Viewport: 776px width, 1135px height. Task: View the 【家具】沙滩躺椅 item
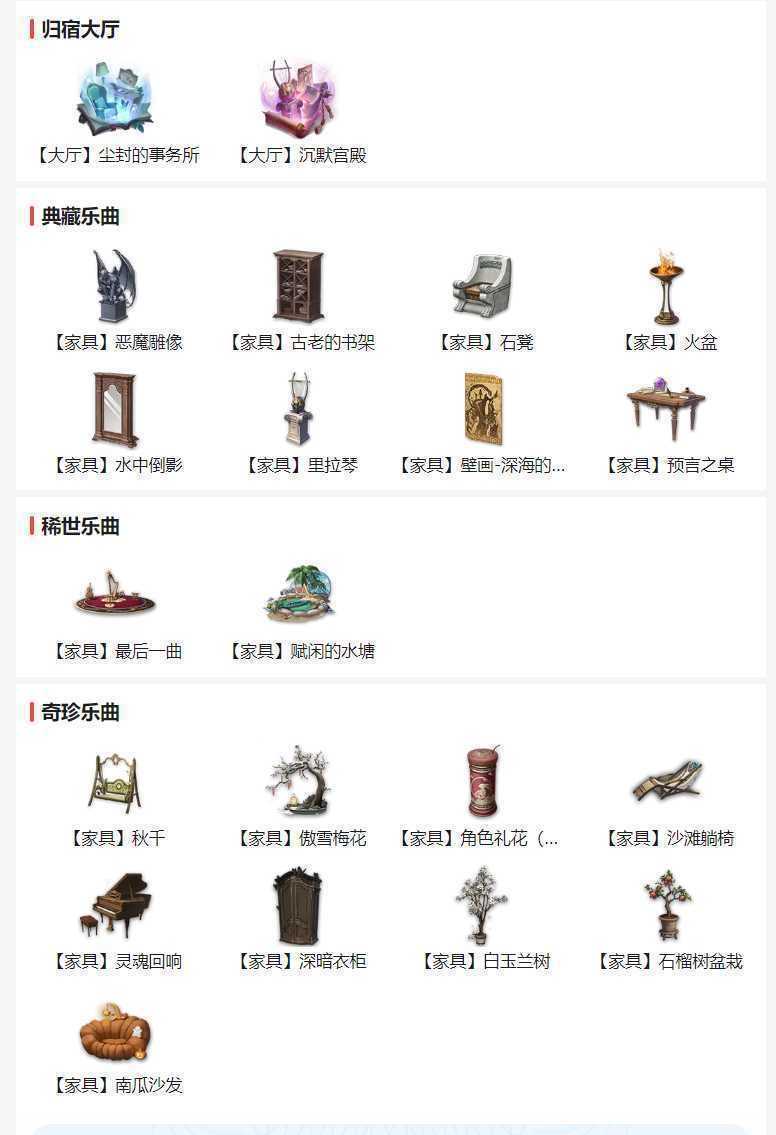point(668,783)
